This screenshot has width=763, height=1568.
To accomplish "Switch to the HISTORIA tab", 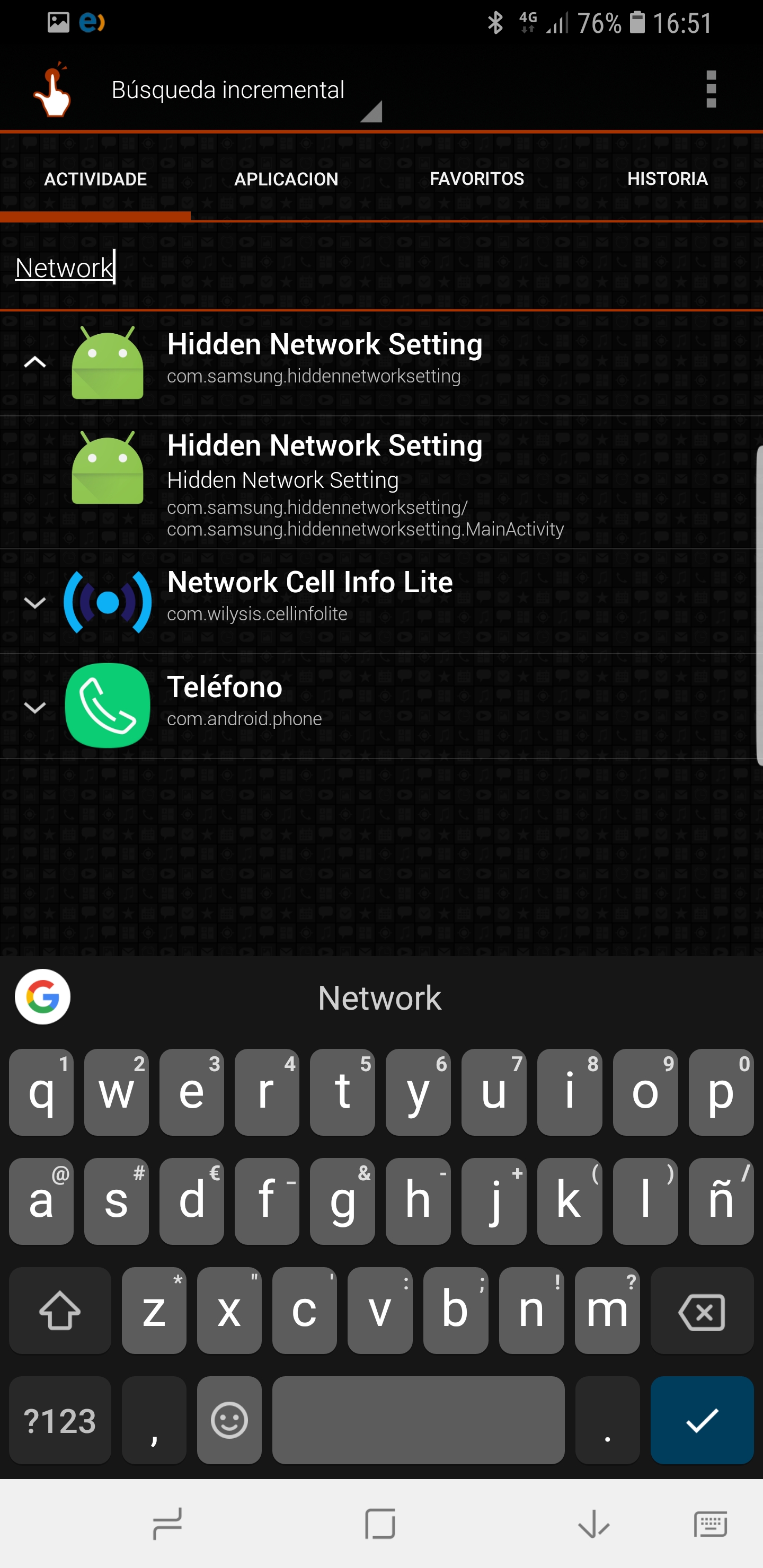I will (x=668, y=179).
